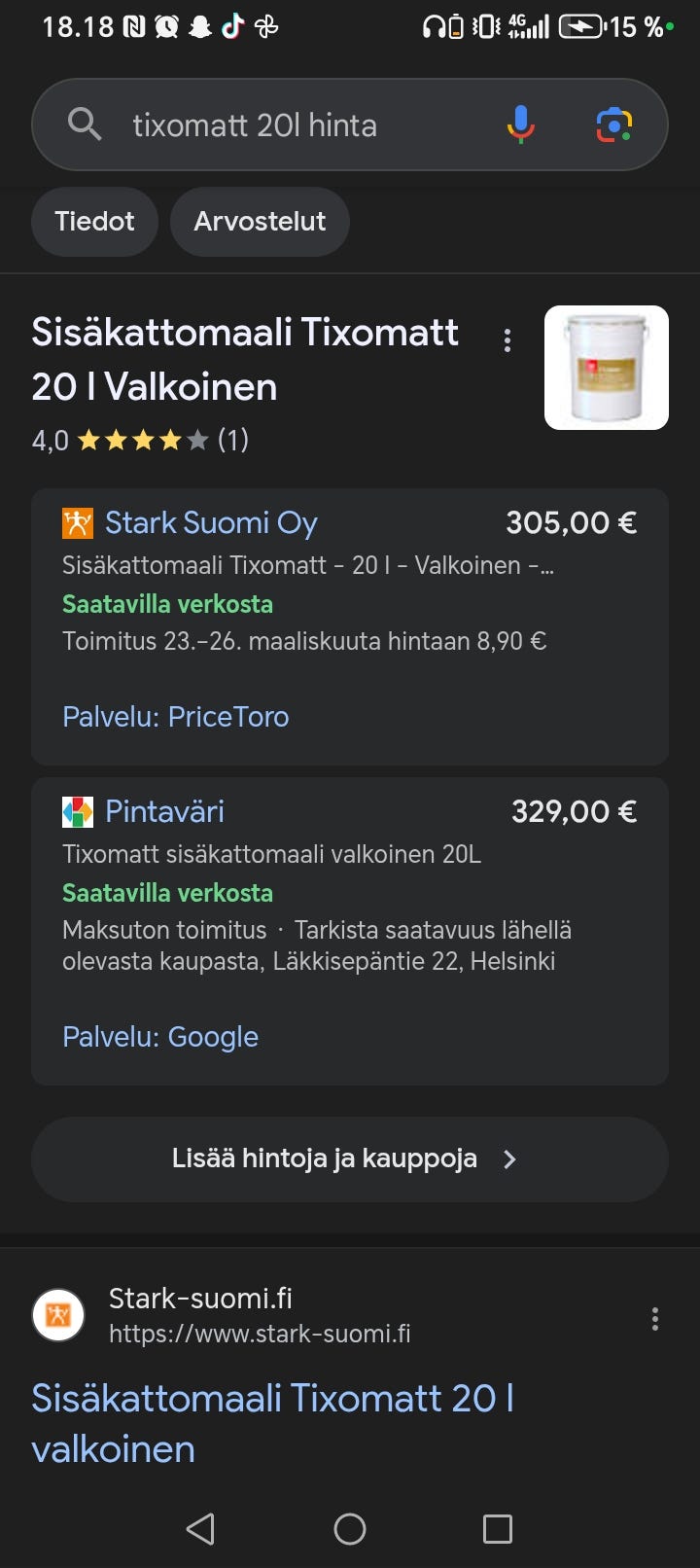Viewport: 700px width, 1568px height.
Task: Open Google Lens camera search
Action: click(x=613, y=125)
